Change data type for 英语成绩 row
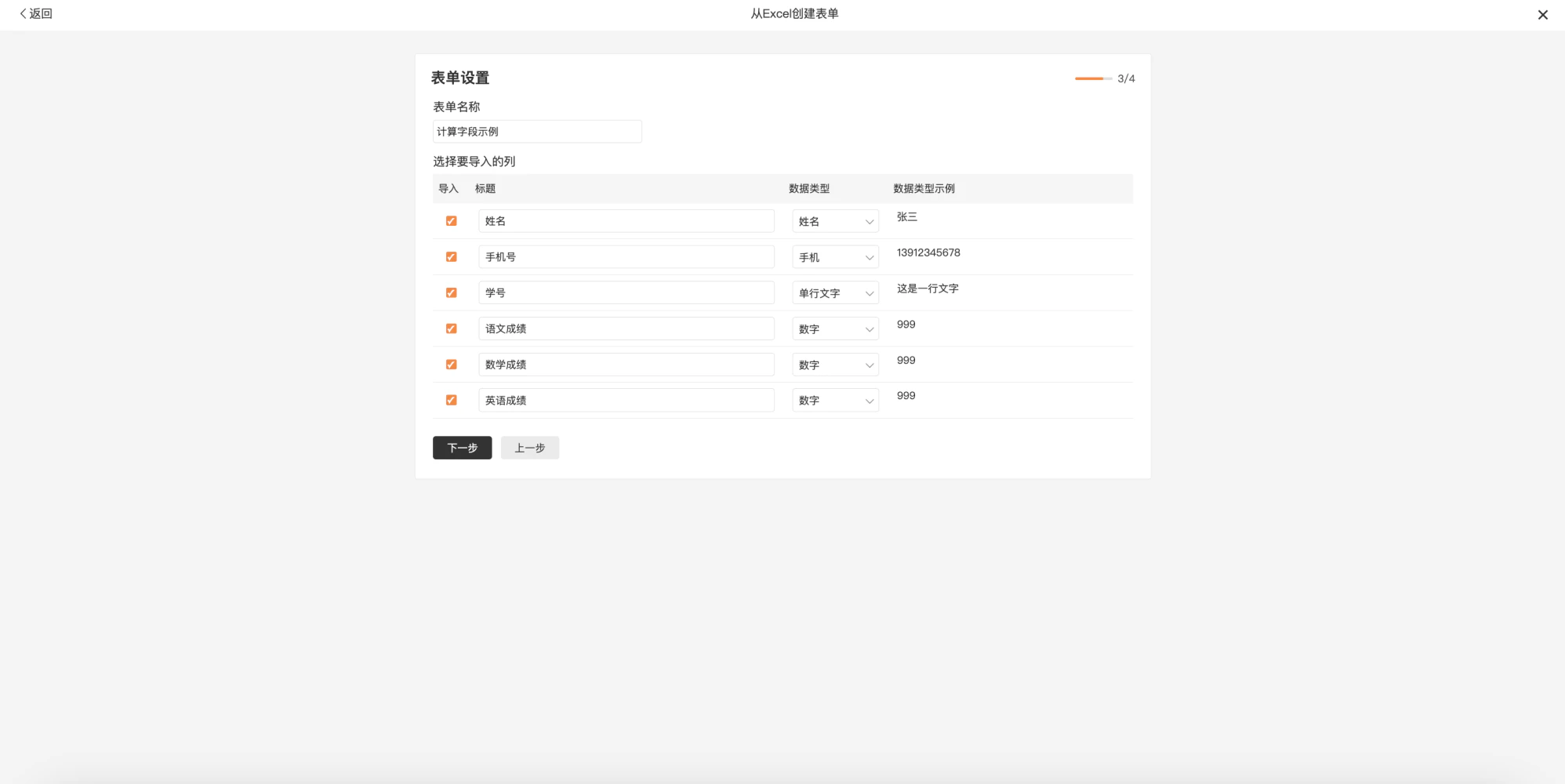This screenshot has height=784, width=1565. [835, 400]
